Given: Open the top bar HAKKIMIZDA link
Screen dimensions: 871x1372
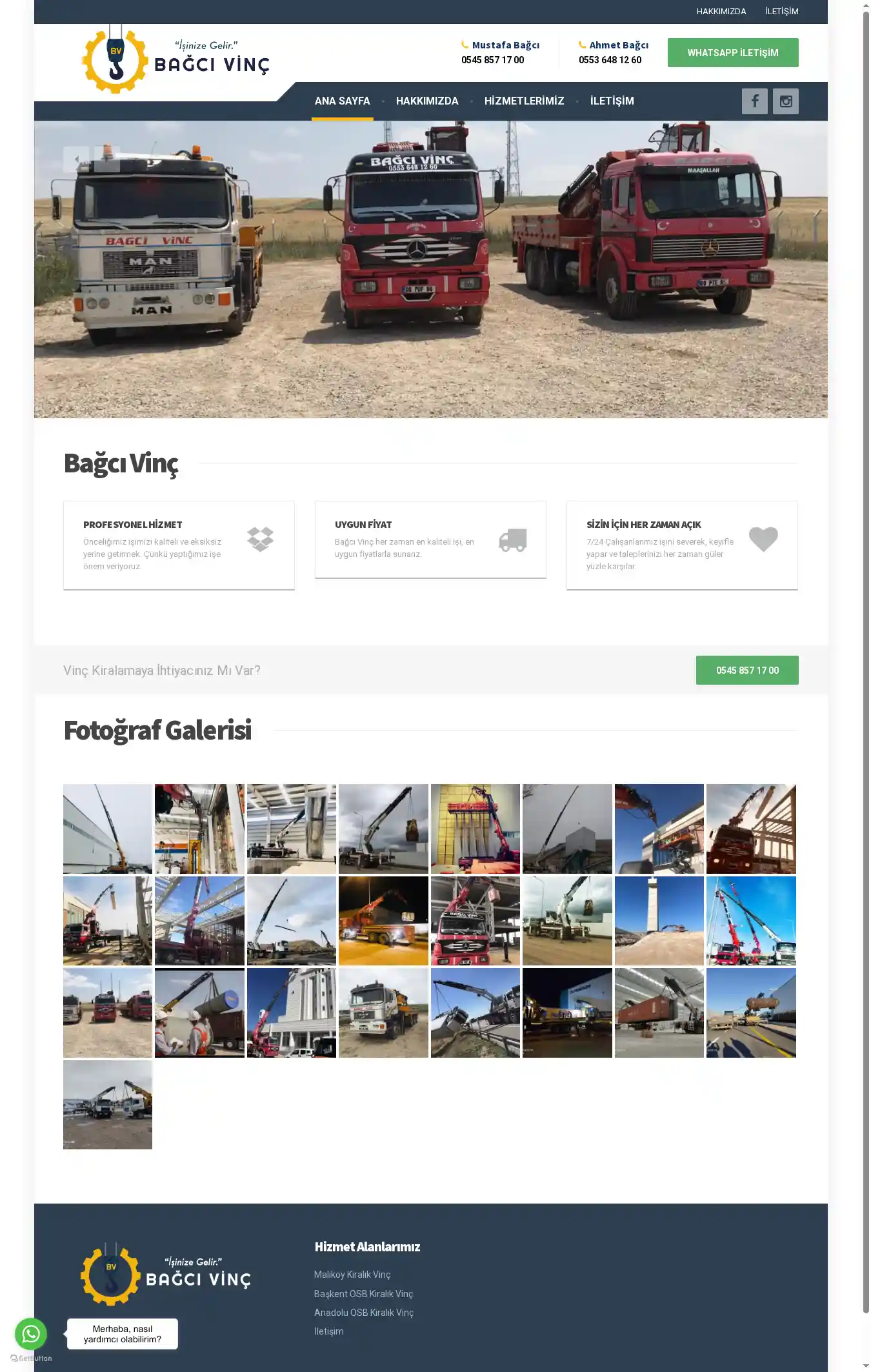Looking at the screenshot, I should [x=721, y=12].
